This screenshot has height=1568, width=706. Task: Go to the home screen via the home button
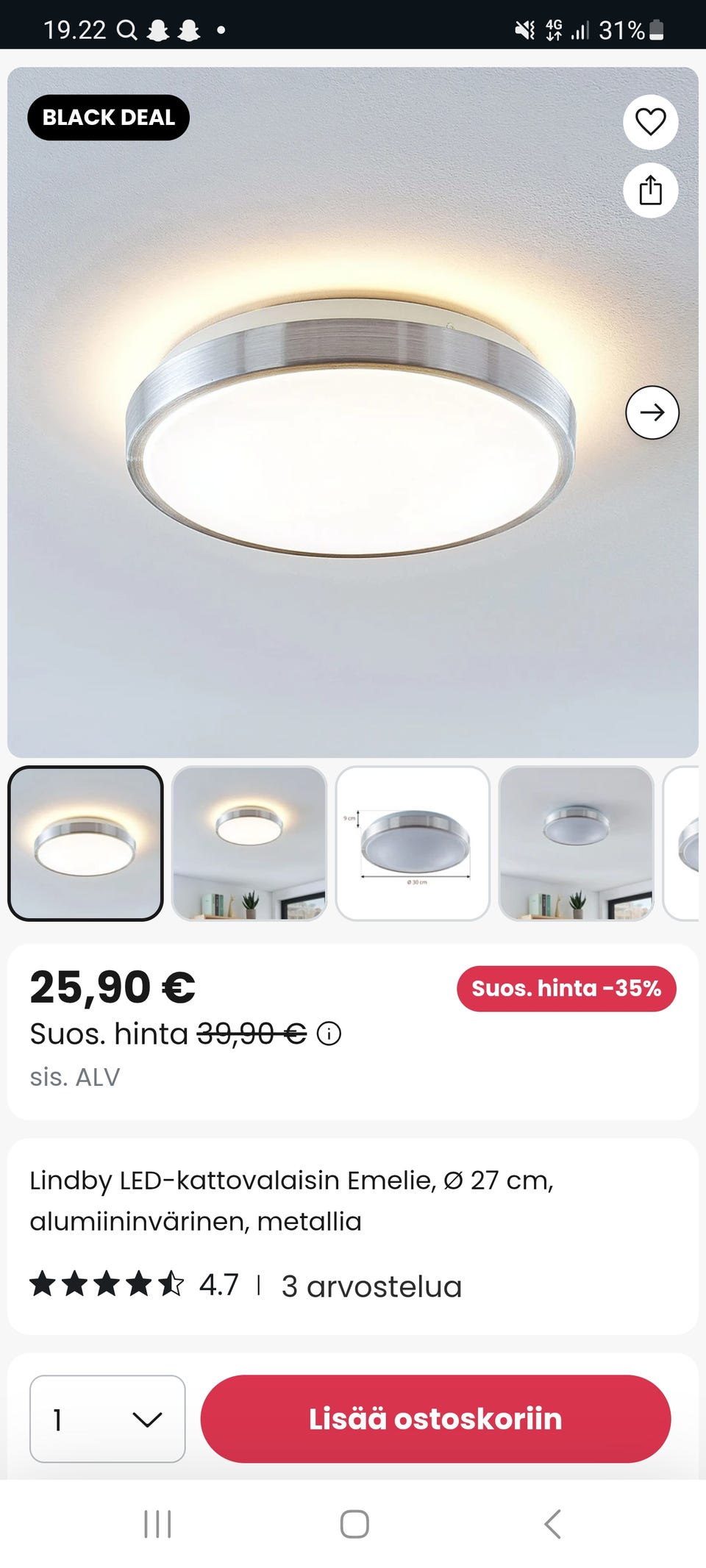click(354, 1524)
